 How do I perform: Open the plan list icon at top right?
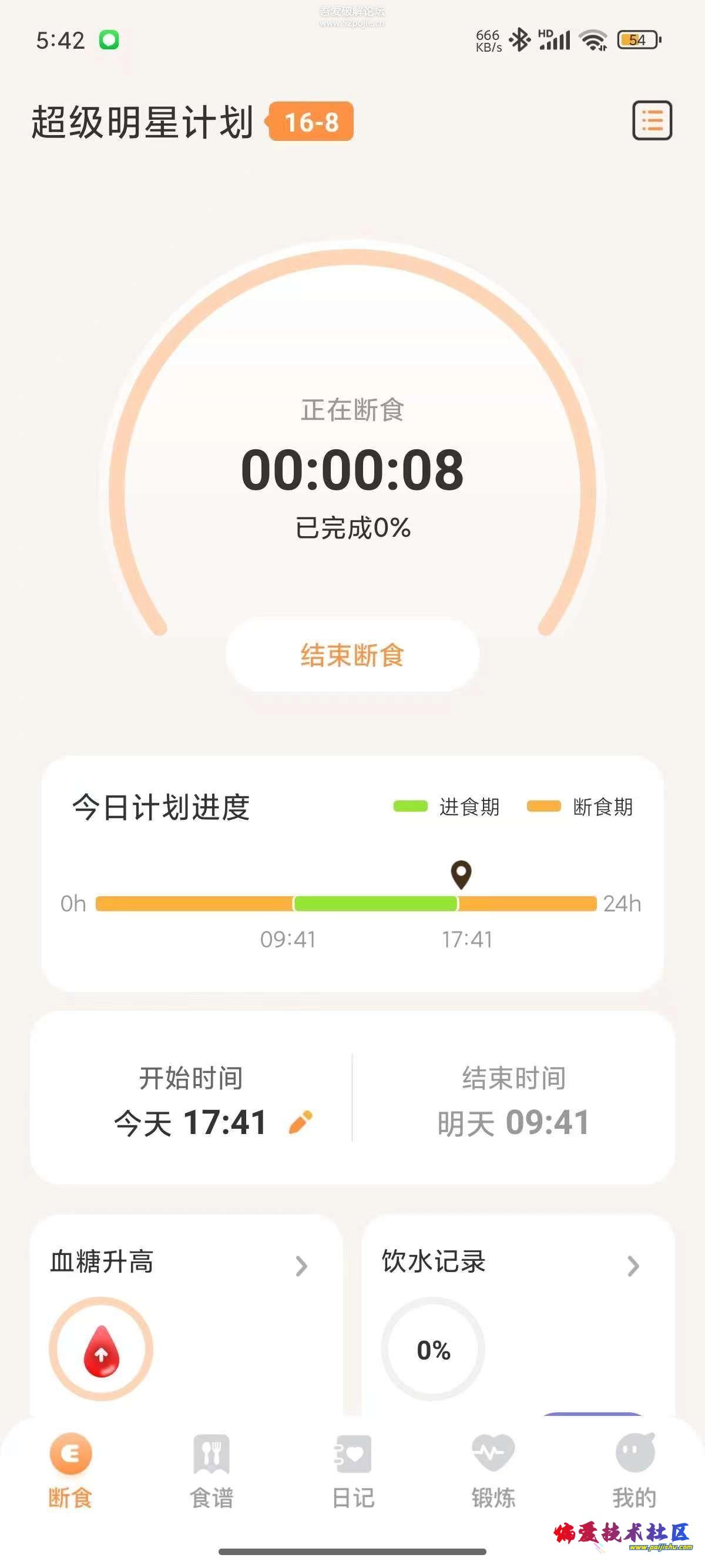(x=652, y=120)
